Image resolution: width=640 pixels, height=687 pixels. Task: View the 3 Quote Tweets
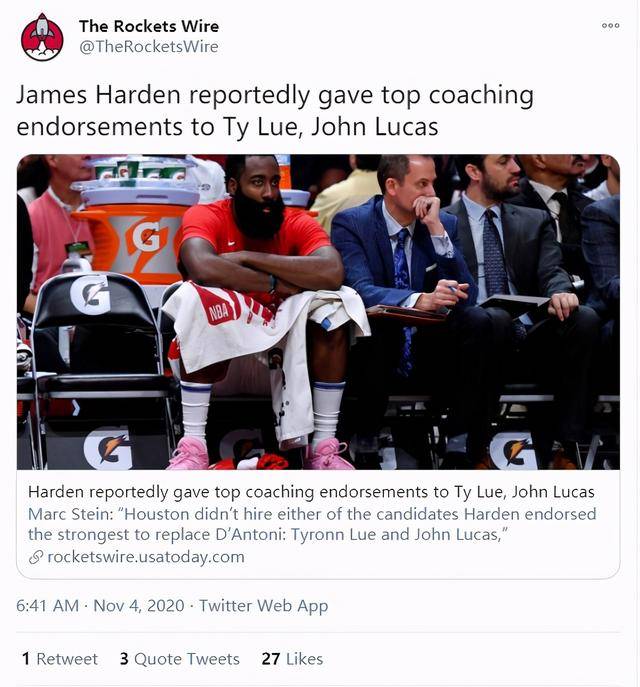[180, 658]
